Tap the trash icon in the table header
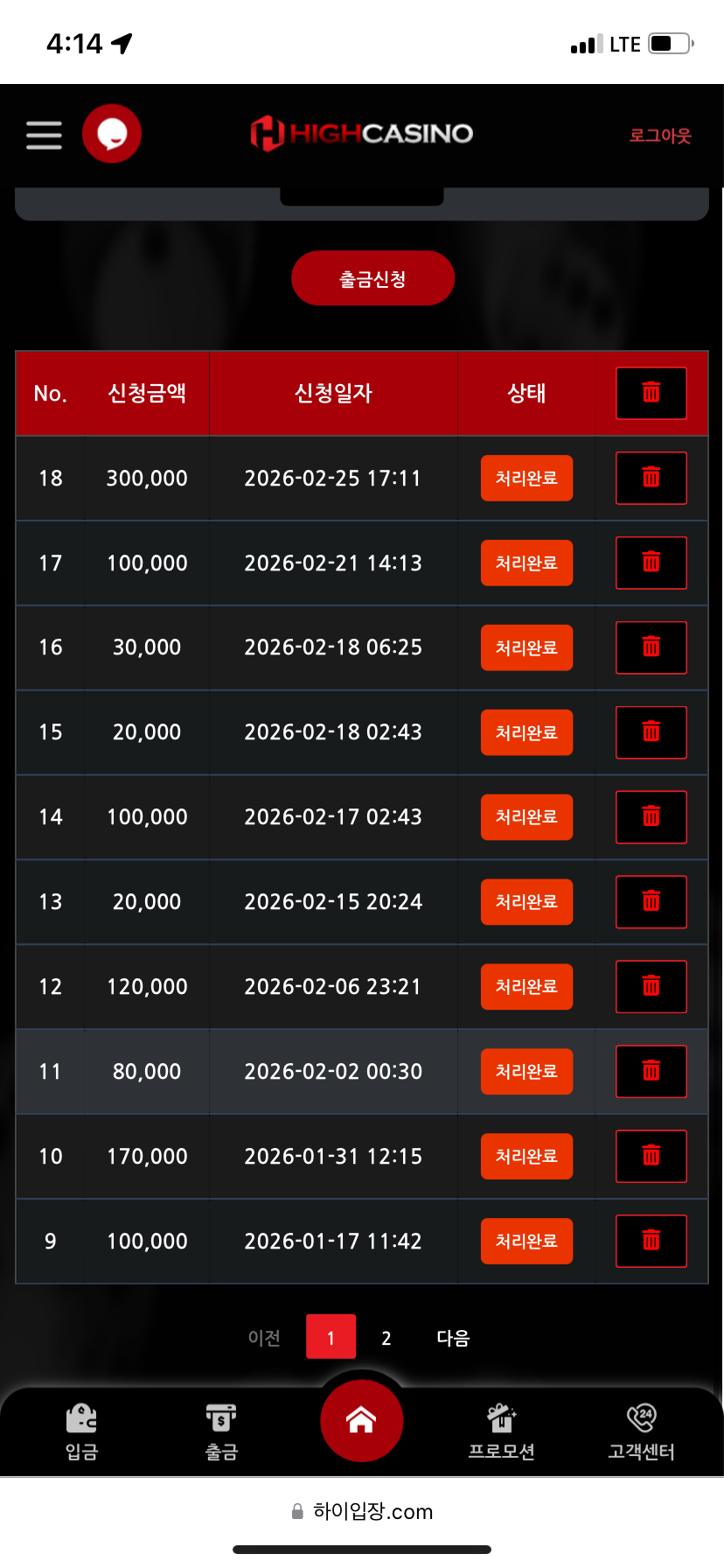Viewport: 724px width, 1568px height. [x=651, y=393]
